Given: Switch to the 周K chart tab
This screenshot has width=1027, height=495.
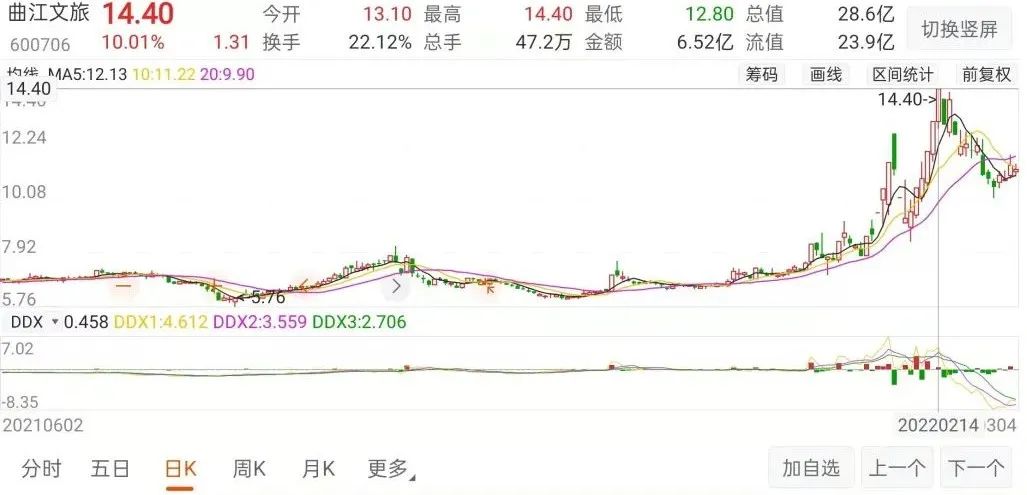Looking at the screenshot, I should tap(248, 468).
